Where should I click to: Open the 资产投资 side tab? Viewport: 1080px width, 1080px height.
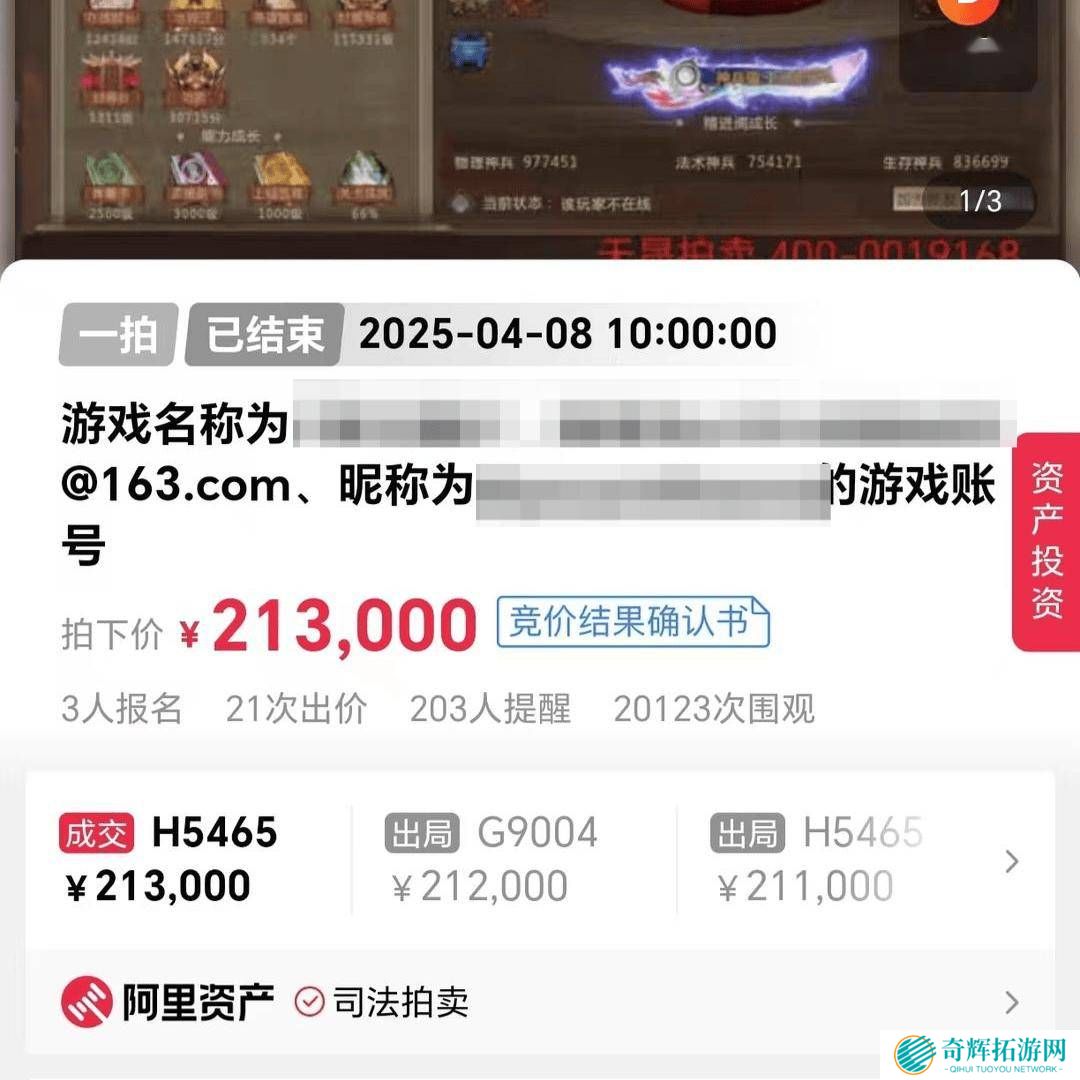[1047, 541]
